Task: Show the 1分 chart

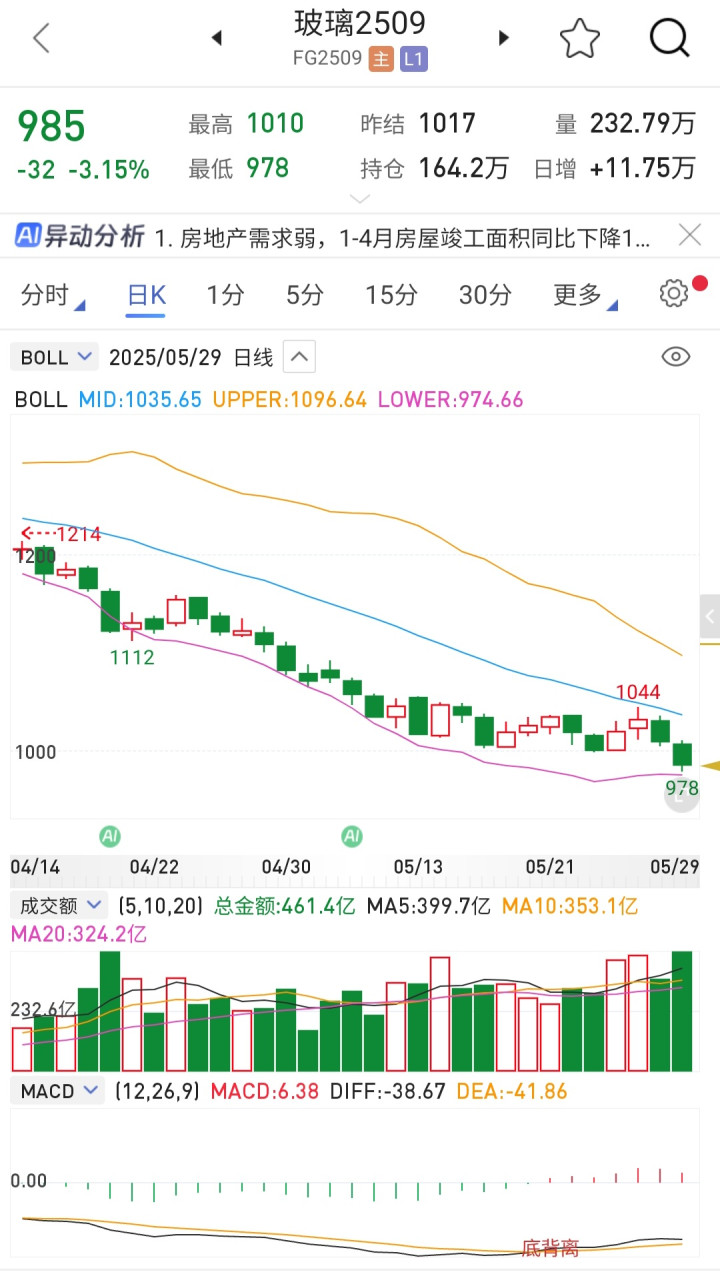Action: point(225,295)
